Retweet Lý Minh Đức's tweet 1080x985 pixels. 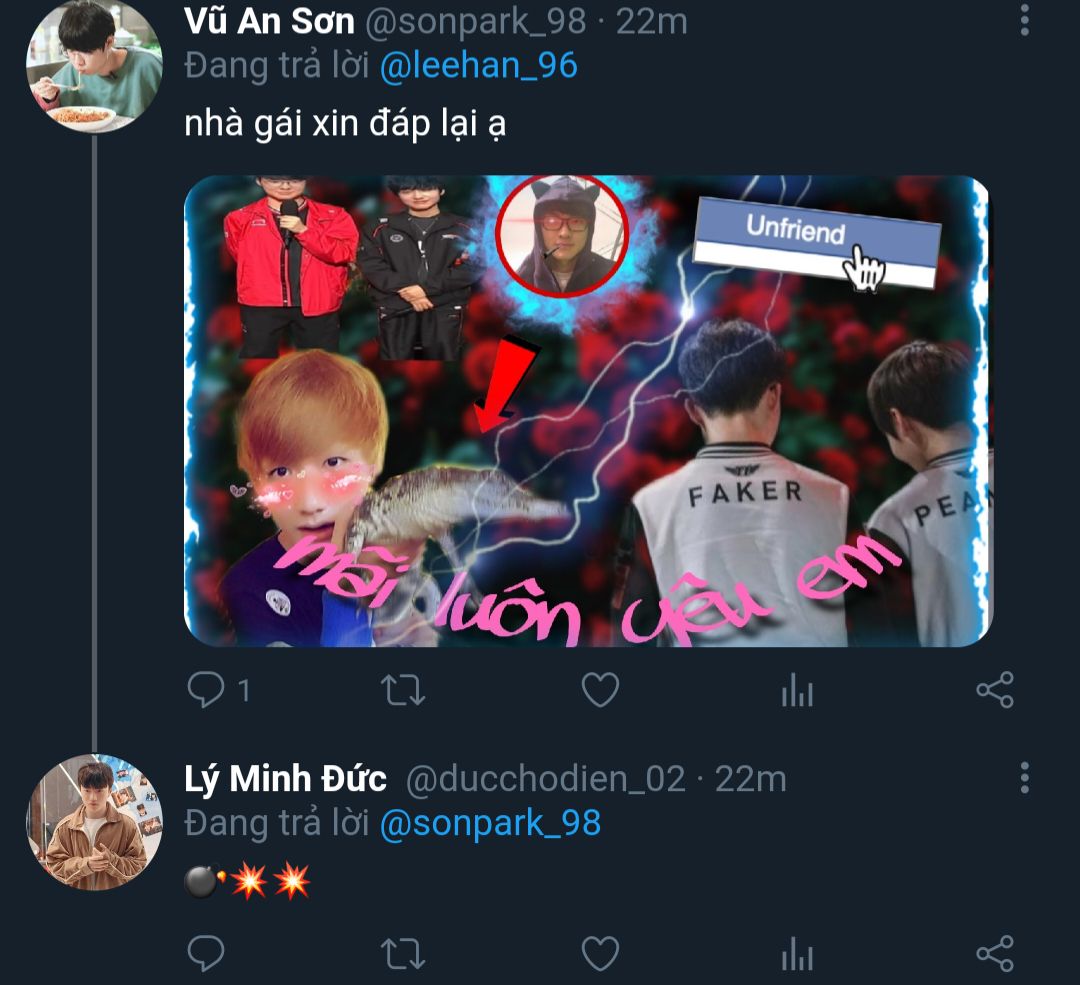[x=404, y=953]
